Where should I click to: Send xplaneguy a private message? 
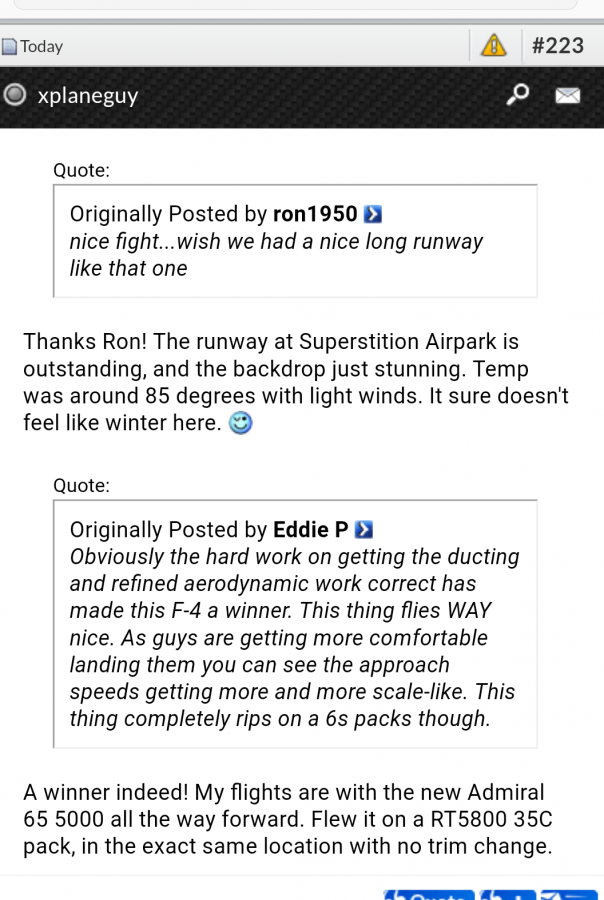(x=567, y=95)
